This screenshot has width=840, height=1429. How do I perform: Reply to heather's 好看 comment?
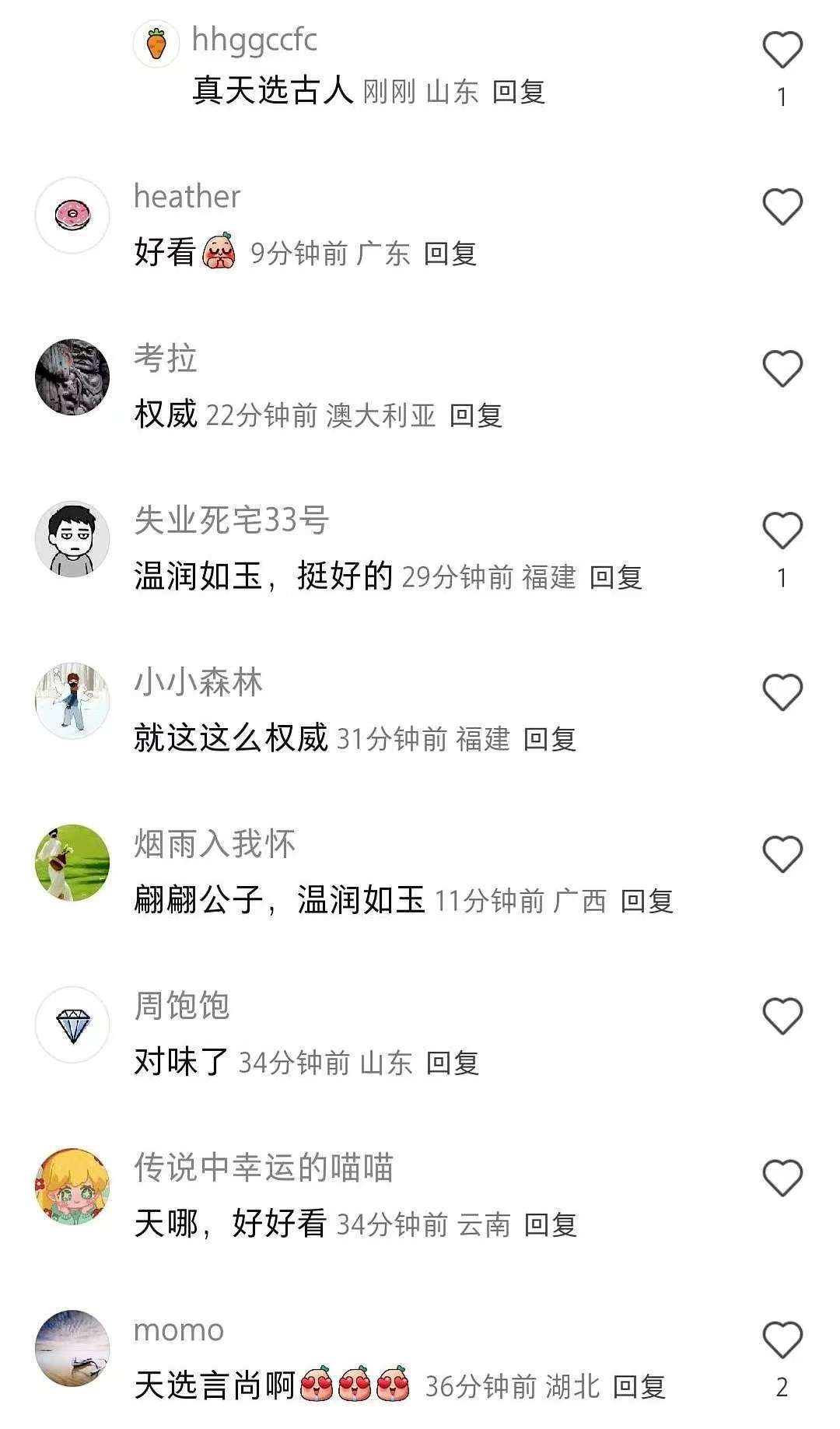point(450,254)
